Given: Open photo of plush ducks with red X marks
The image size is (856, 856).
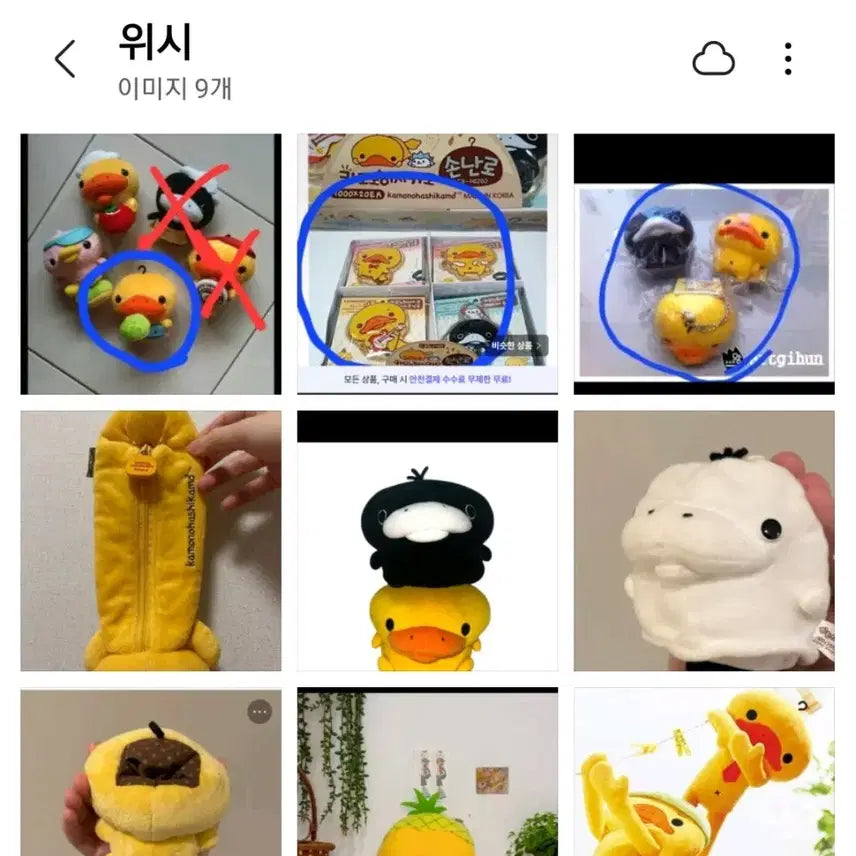Looking at the screenshot, I should pyautogui.click(x=151, y=264).
